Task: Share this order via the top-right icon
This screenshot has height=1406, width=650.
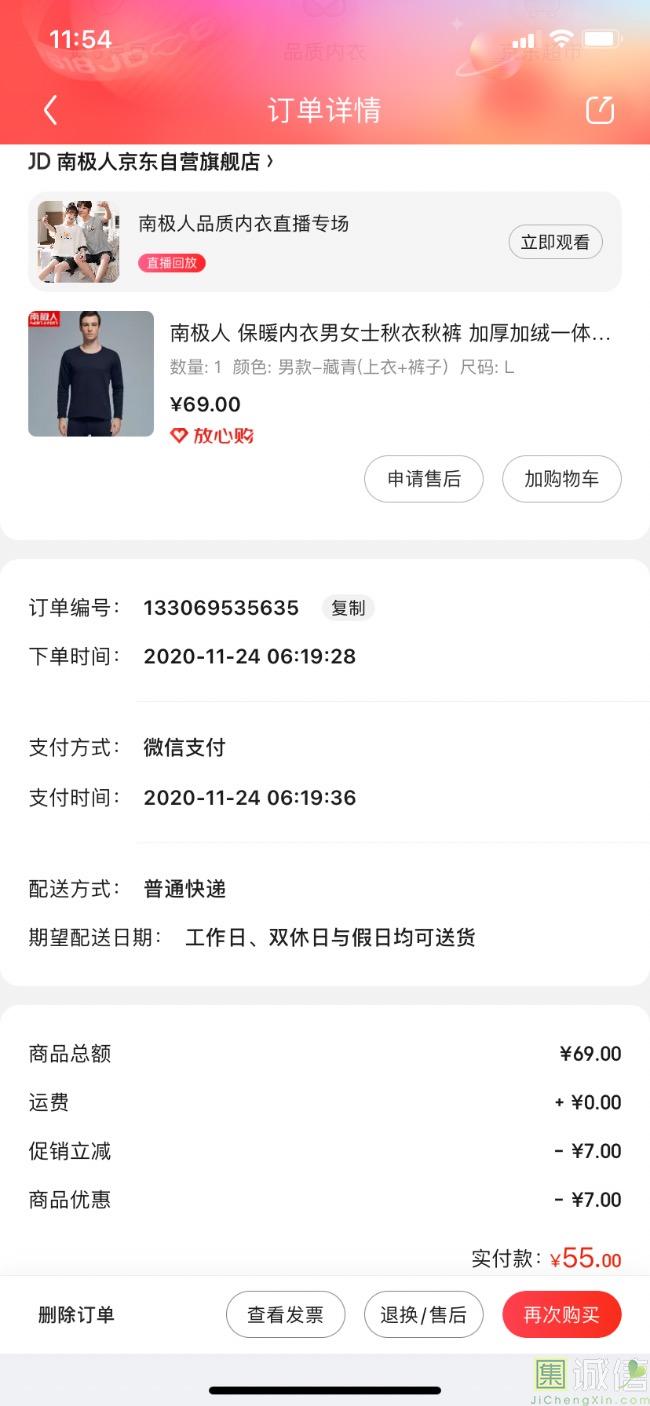Action: (599, 110)
